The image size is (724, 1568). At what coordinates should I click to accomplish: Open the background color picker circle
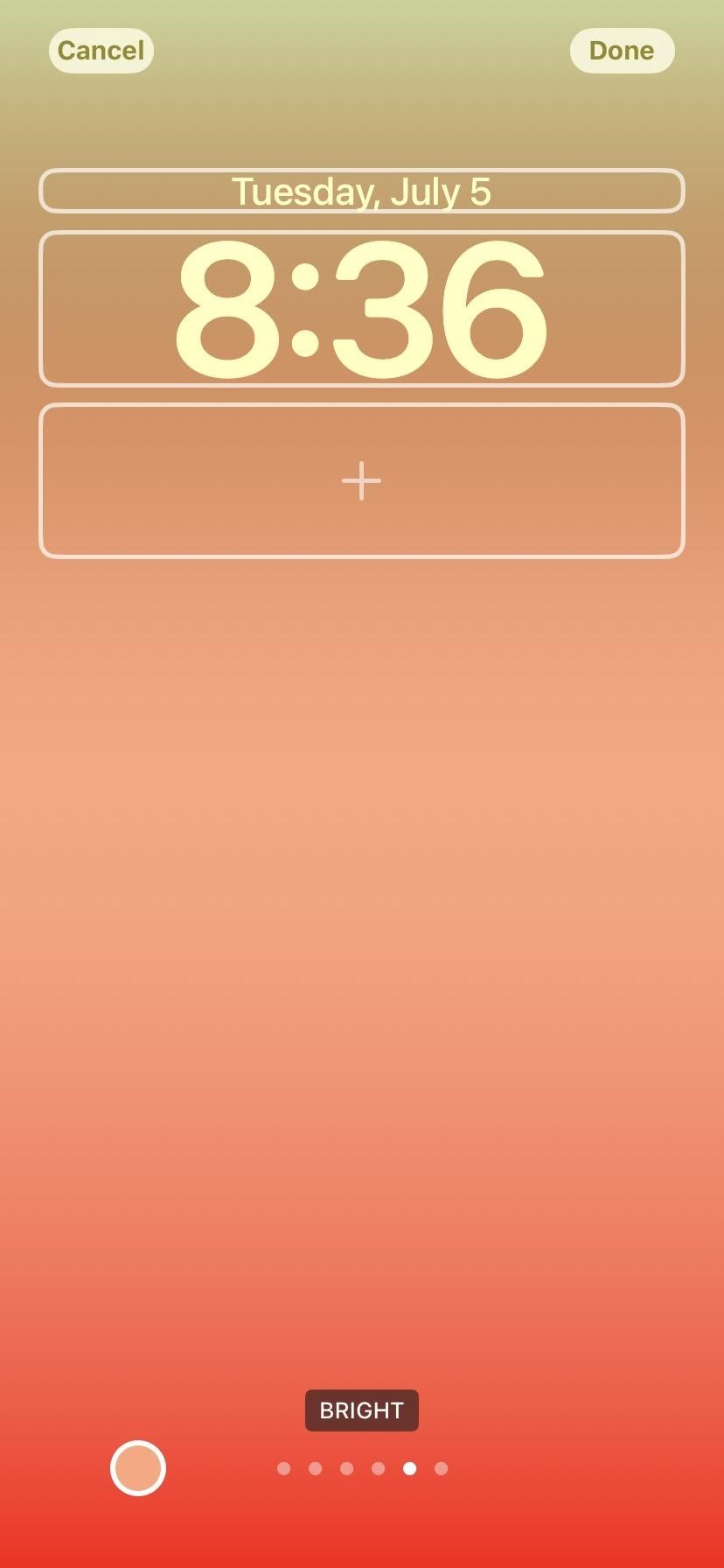coord(138,1468)
